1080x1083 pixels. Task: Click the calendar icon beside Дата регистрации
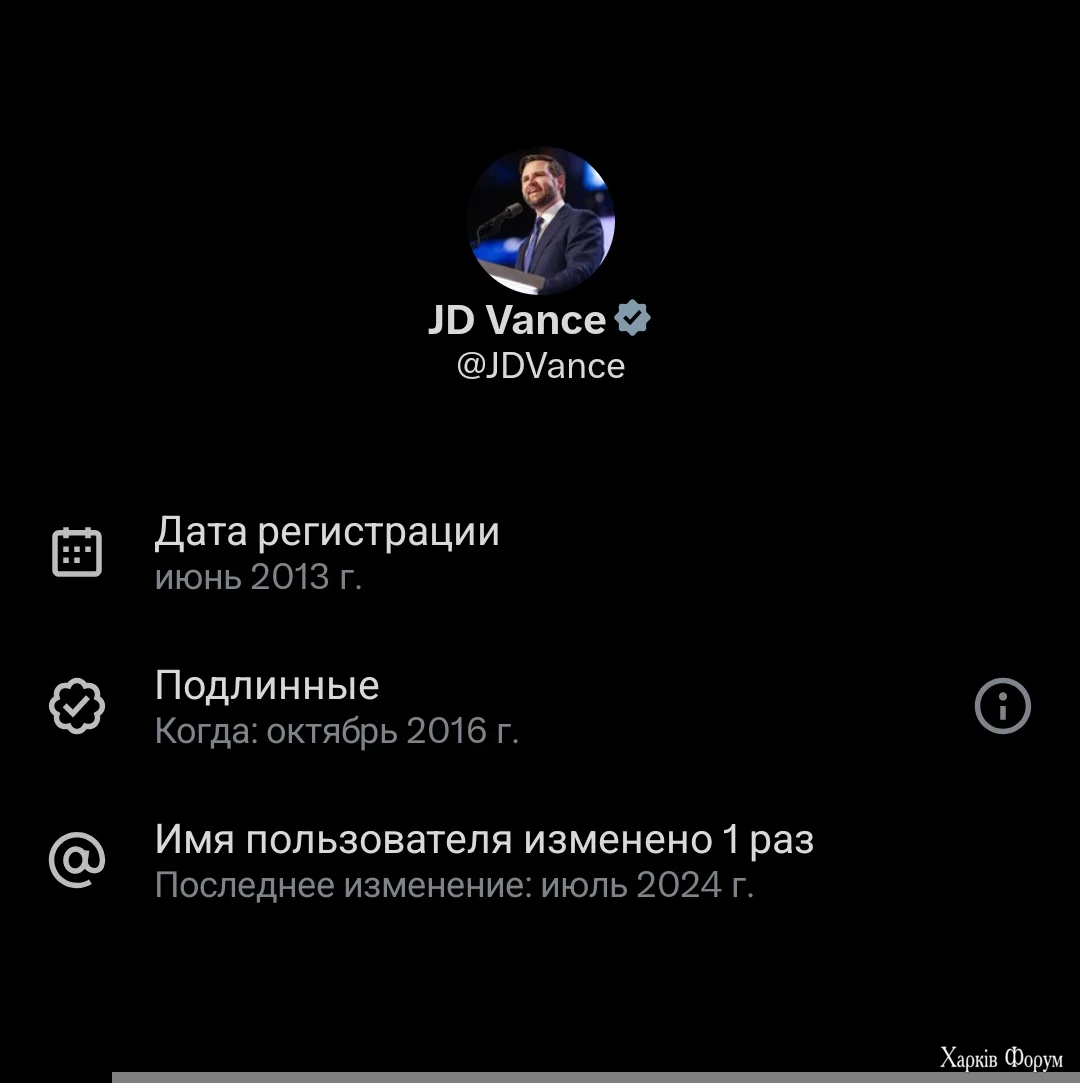[75, 550]
